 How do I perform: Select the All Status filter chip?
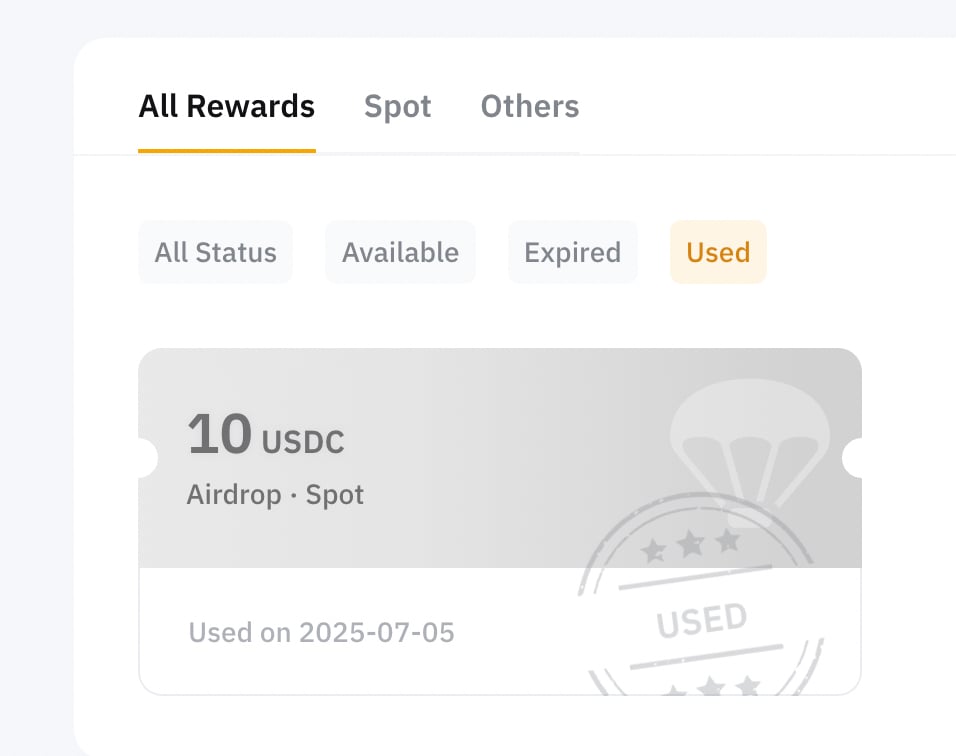(x=215, y=252)
